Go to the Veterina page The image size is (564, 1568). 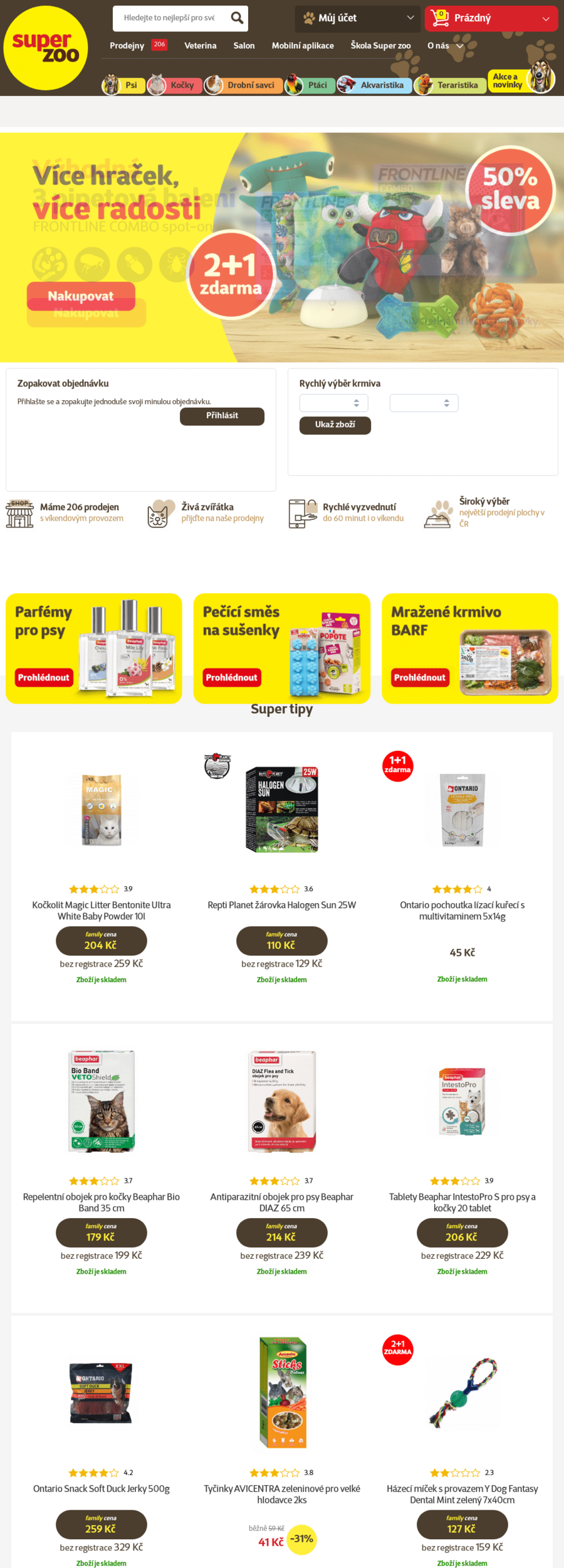pos(200,46)
